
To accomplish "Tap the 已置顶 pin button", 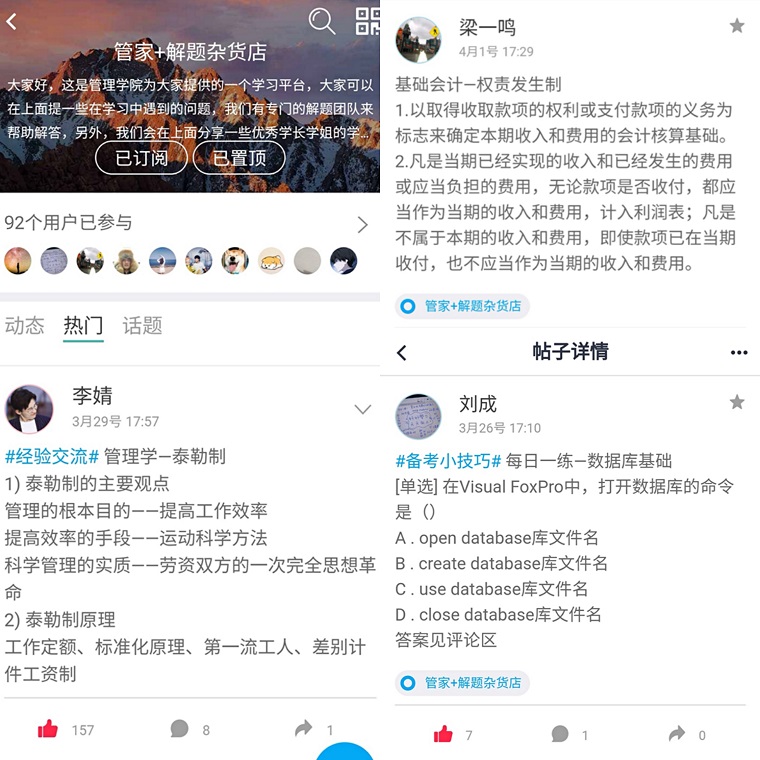I will (x=238, y=157).
